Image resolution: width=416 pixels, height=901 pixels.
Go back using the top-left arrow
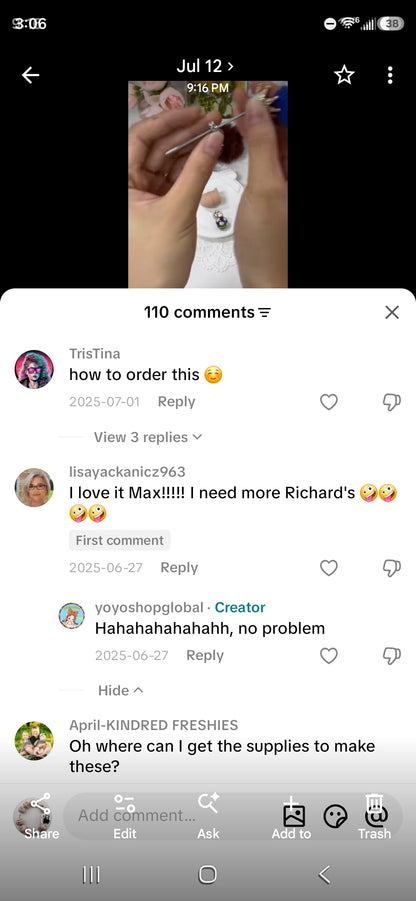tap(30, 75)
